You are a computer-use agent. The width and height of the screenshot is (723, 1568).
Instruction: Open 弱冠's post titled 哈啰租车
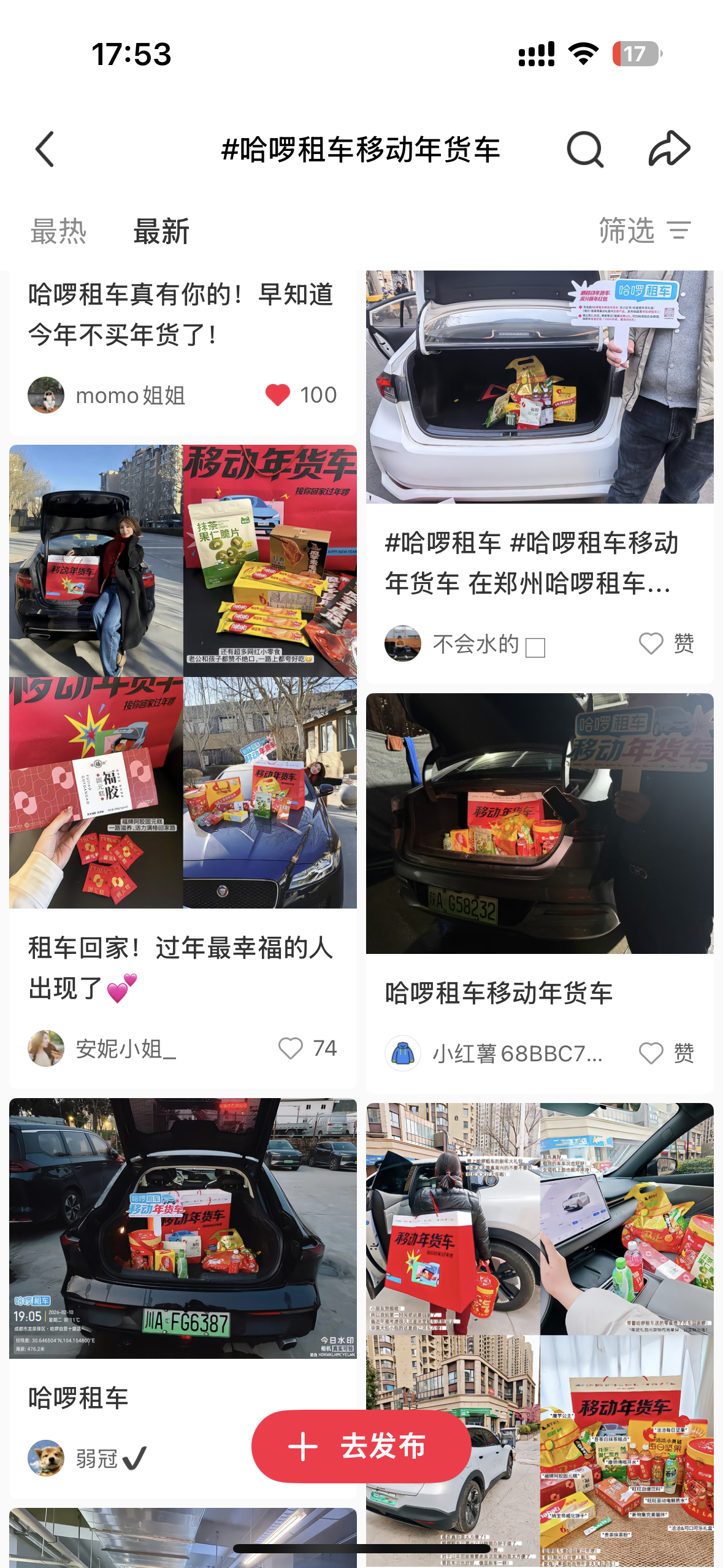click(183, 1227)
